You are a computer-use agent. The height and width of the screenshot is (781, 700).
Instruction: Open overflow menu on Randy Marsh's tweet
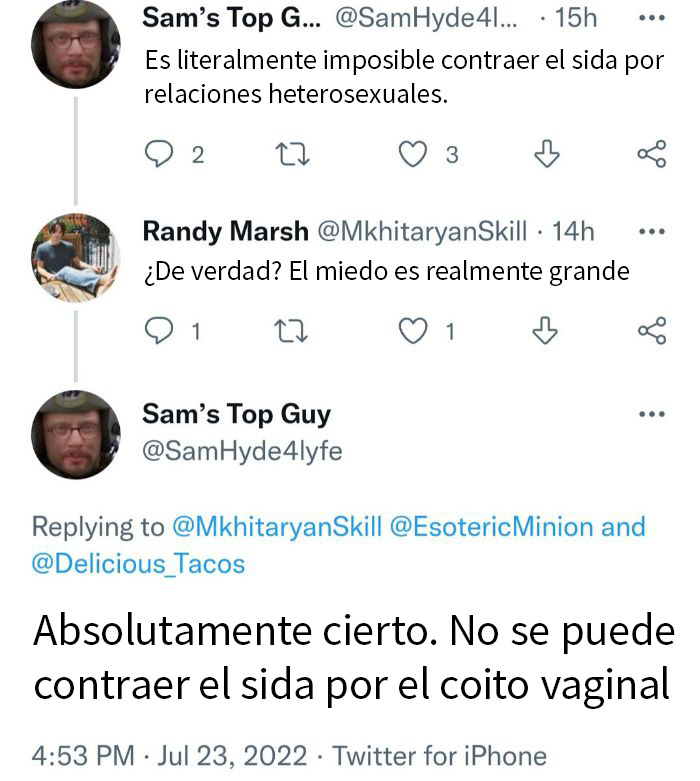[x=651, y=232]
